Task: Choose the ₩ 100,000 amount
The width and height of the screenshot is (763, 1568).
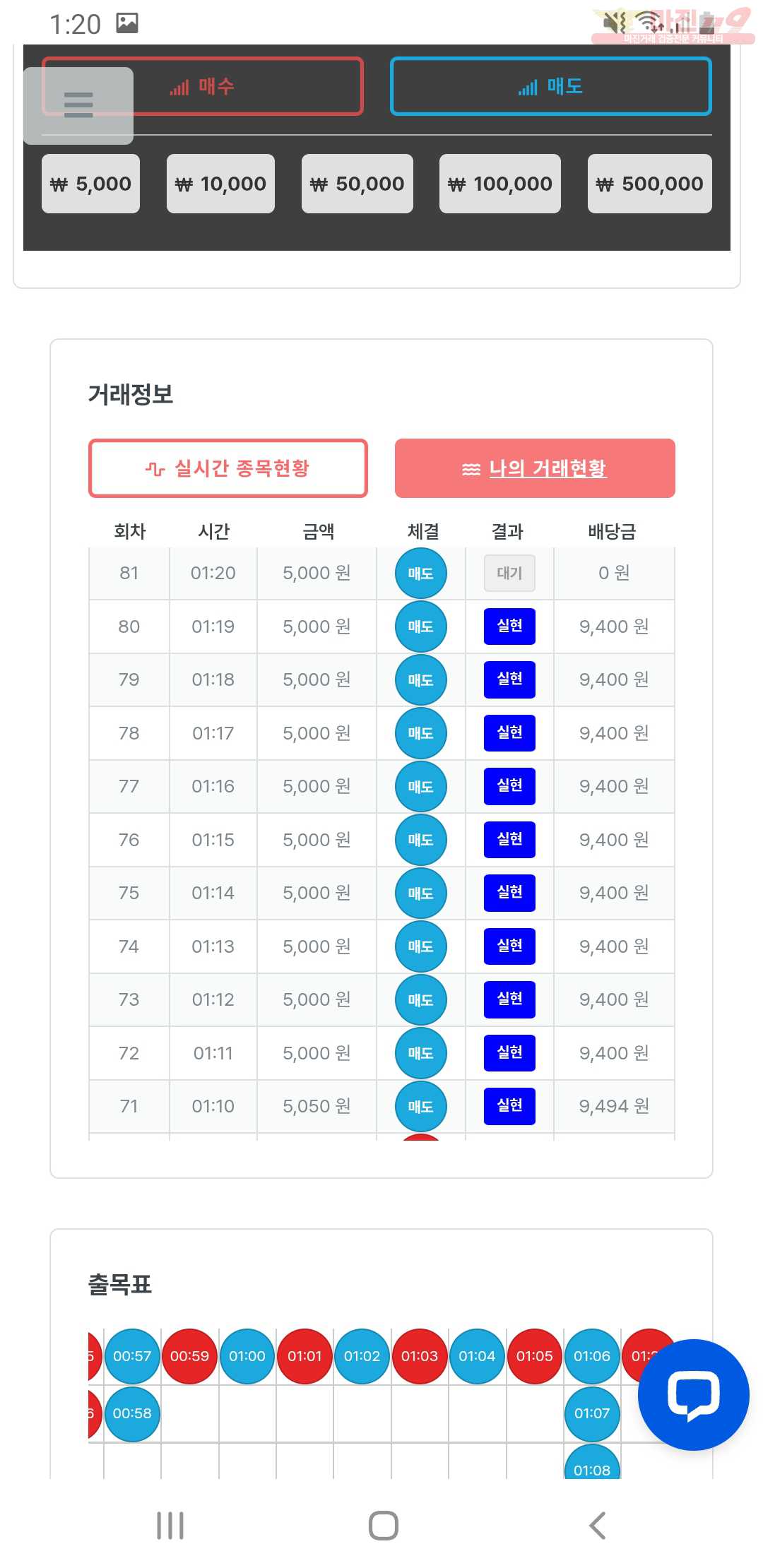Action: [499, 184]
